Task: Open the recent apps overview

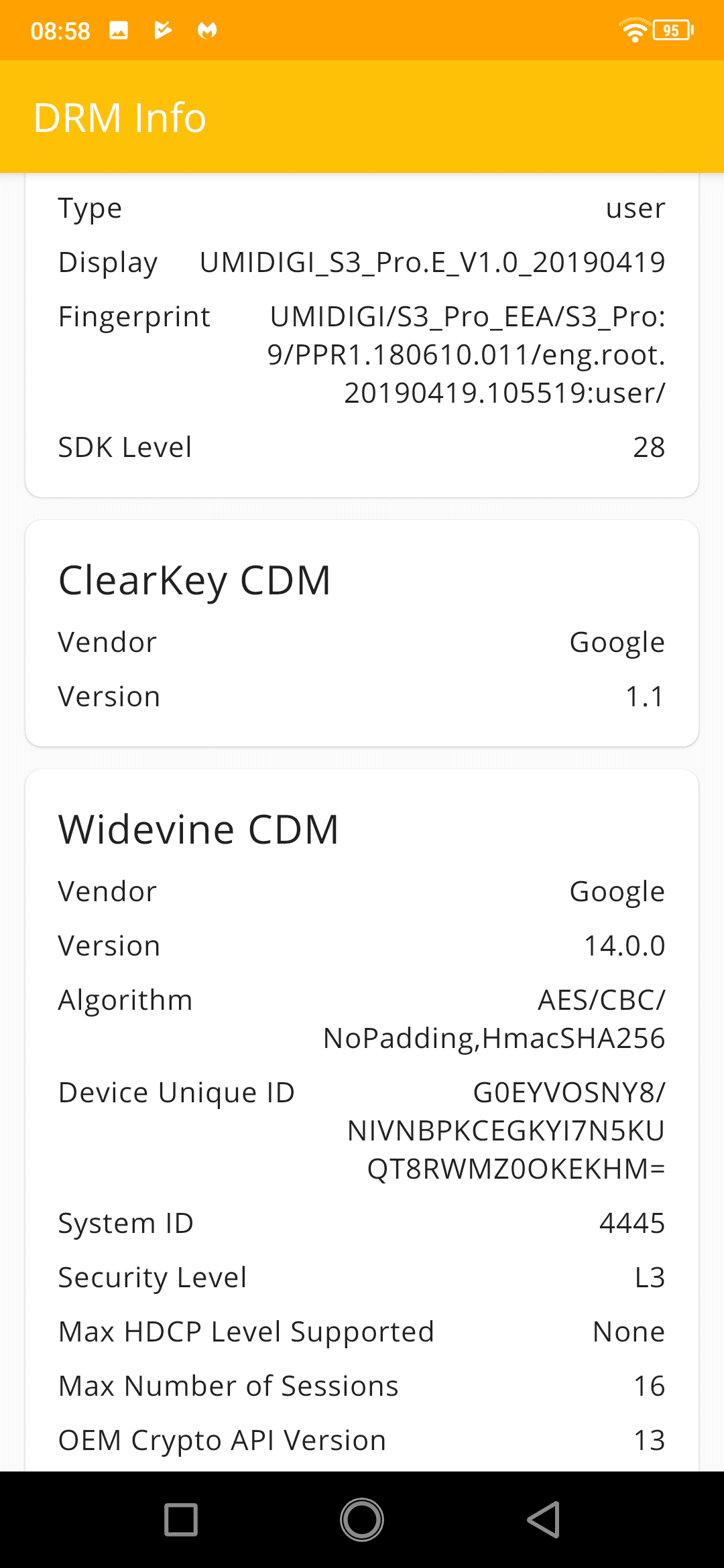Action: (x=181, y=1519)
